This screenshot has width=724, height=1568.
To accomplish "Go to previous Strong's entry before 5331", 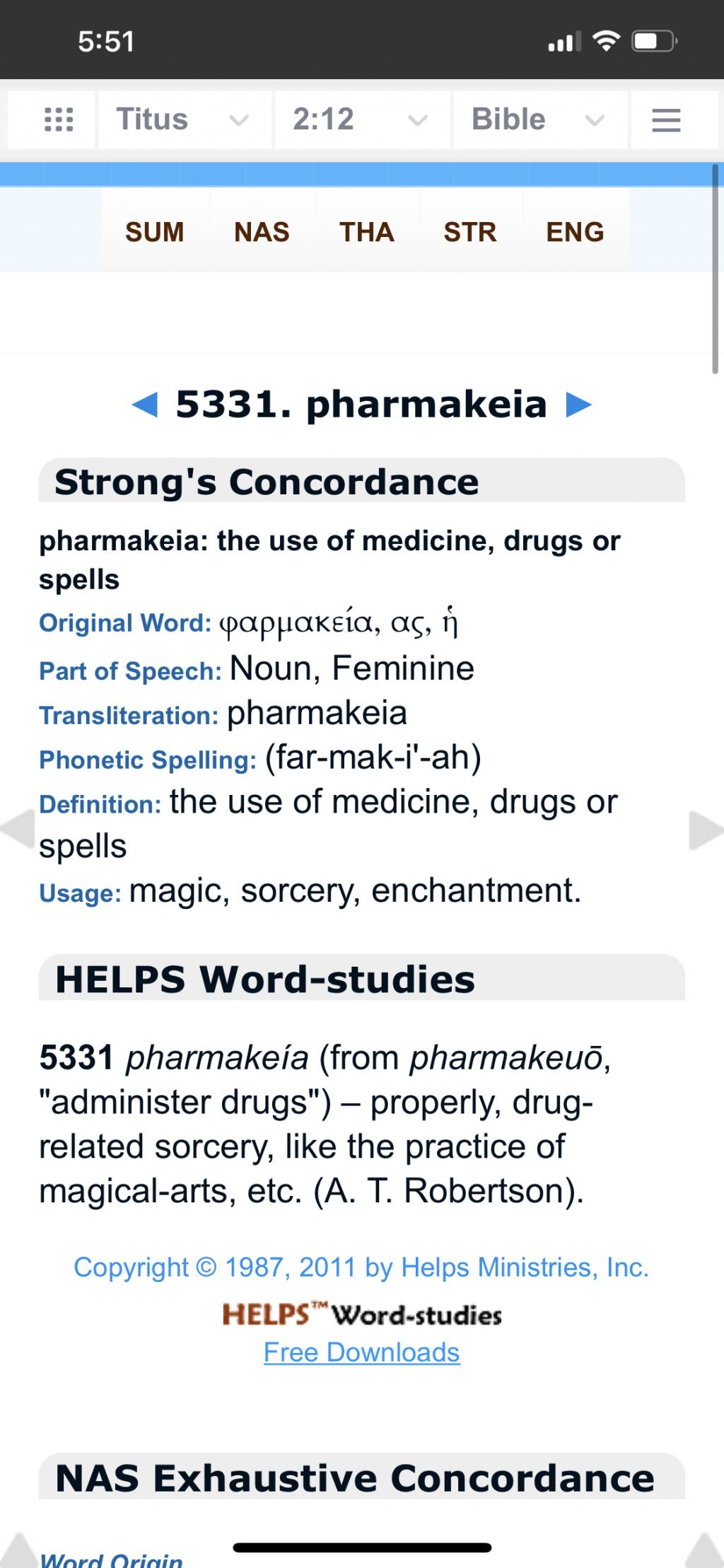I will (x=146, y=405).
